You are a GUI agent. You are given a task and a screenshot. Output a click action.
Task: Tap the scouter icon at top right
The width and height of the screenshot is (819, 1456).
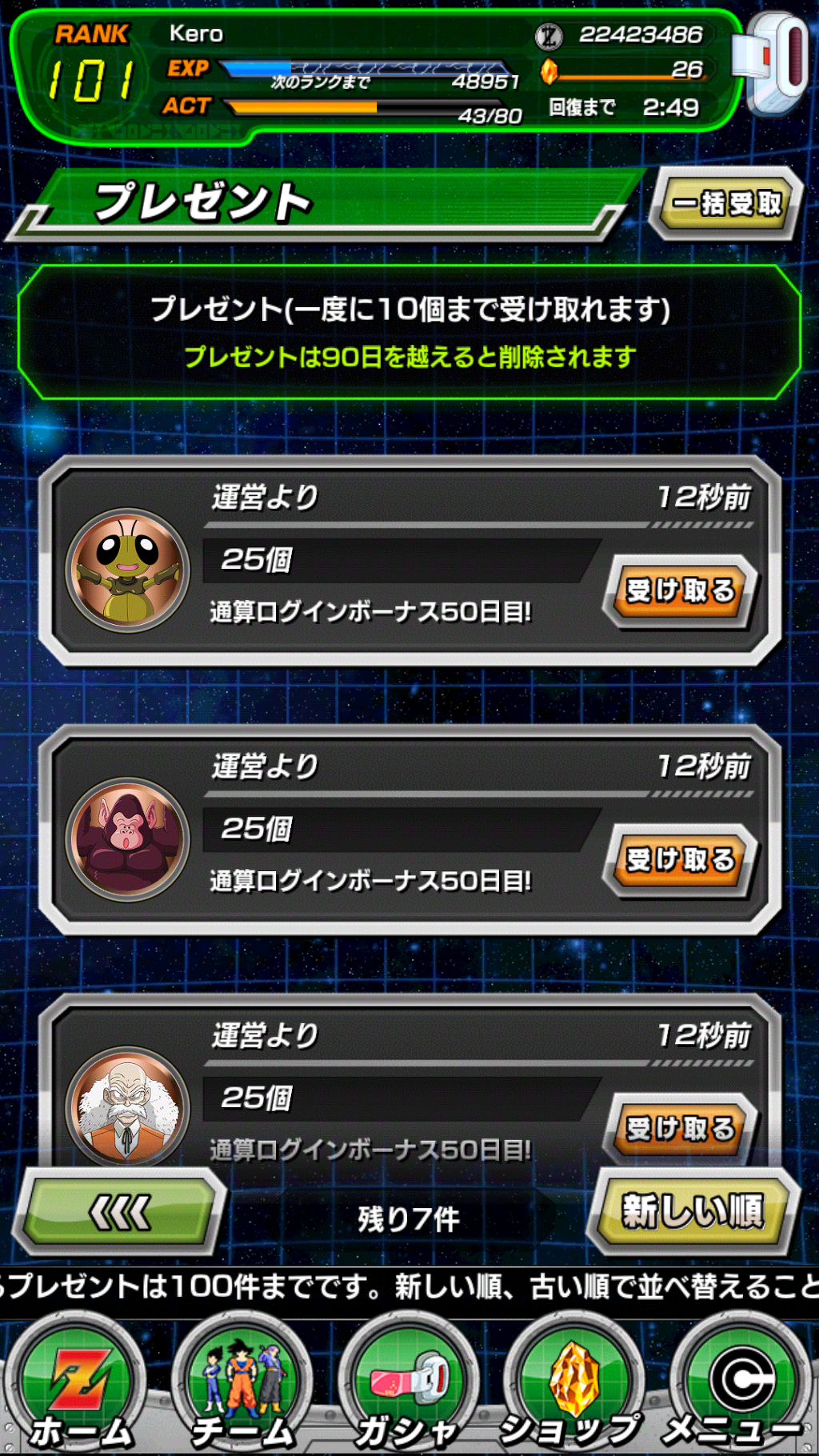774,64
